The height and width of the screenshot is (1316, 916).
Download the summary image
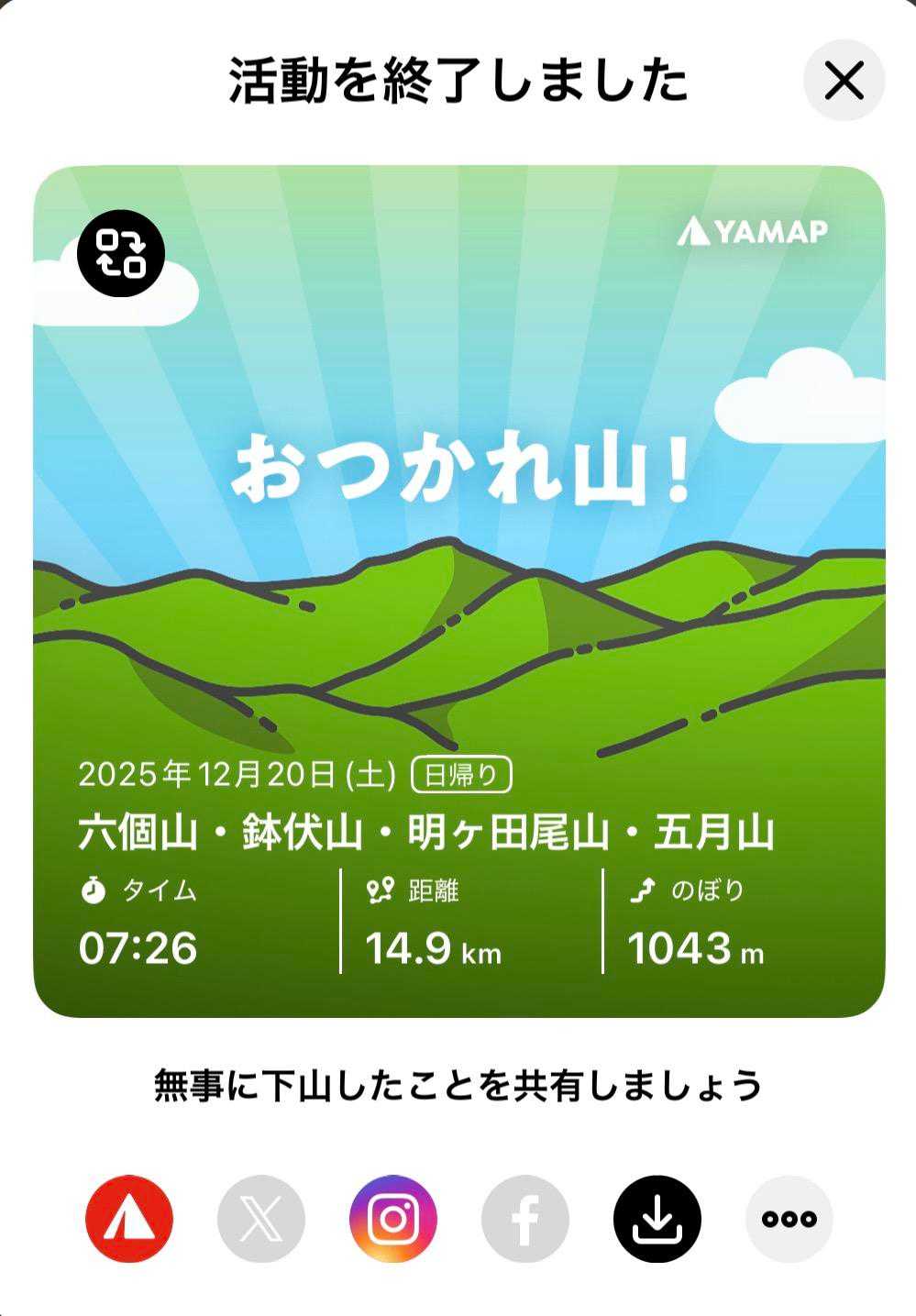[657, 1219]
